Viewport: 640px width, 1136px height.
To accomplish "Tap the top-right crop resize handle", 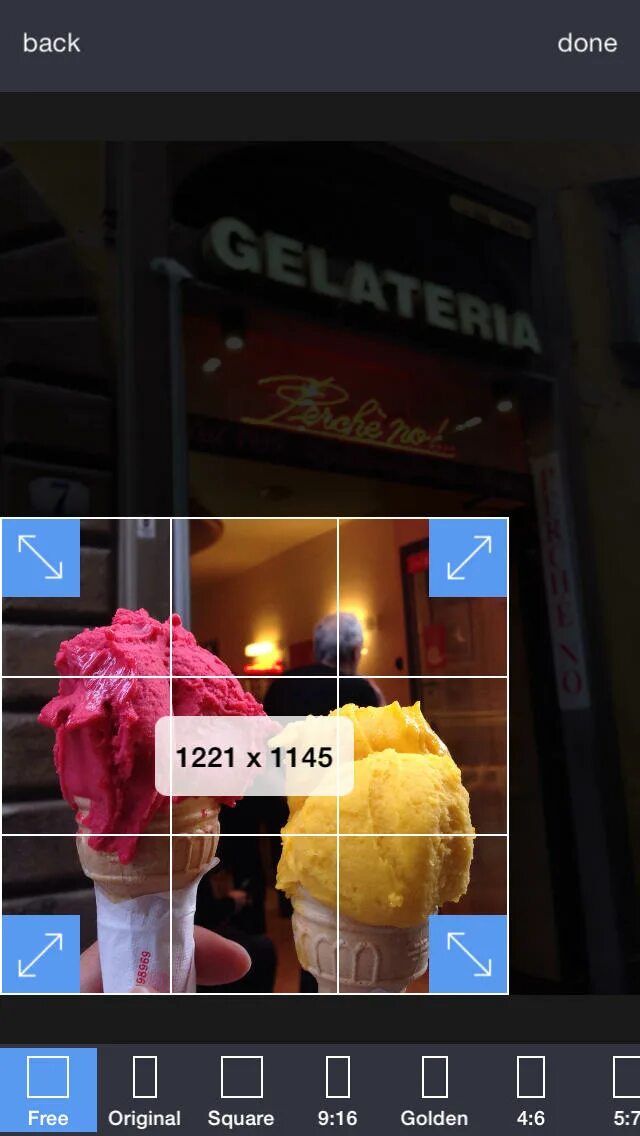I will click(468, 558).
